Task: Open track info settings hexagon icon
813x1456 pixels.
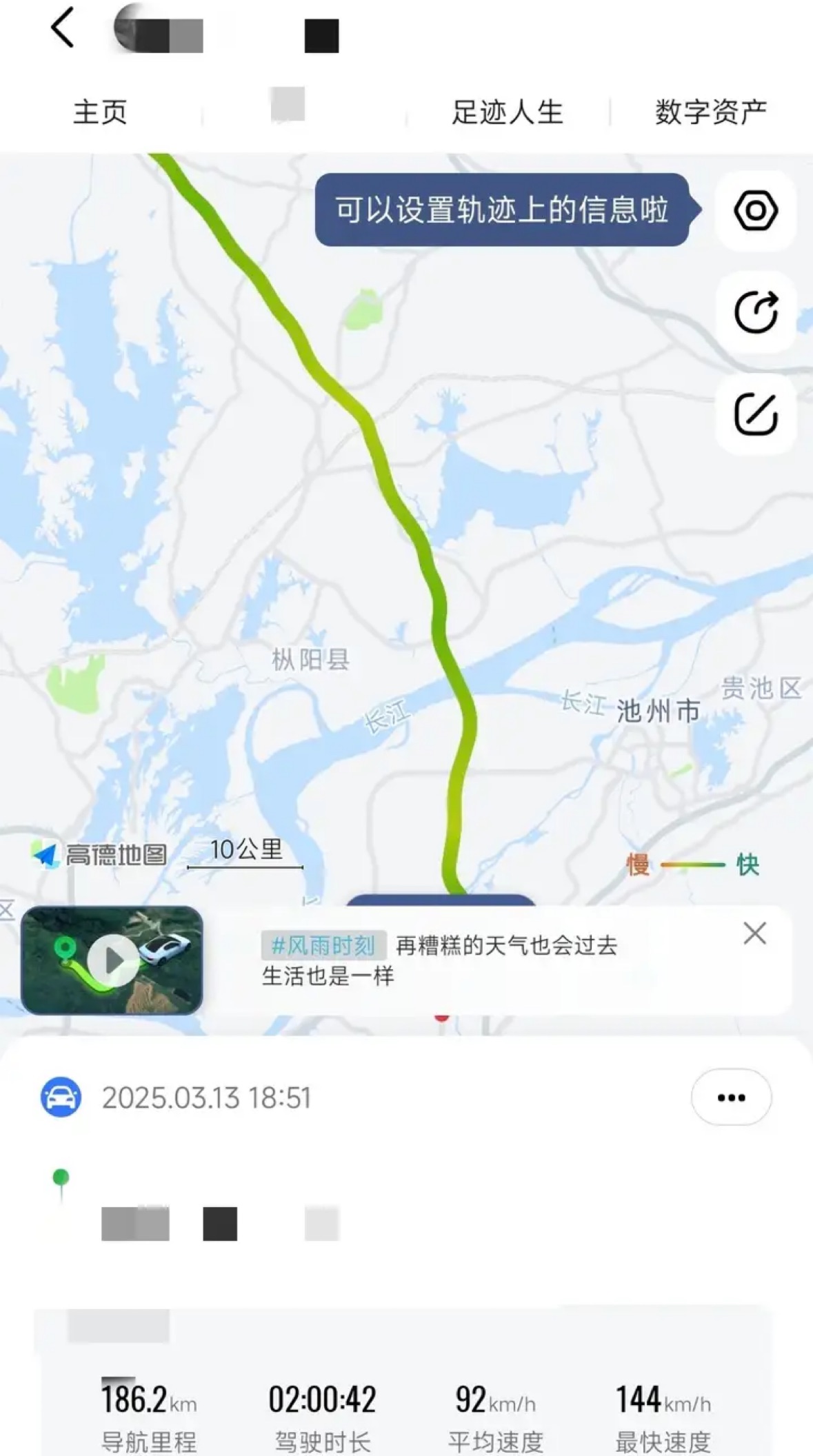Action: (756, 210)
